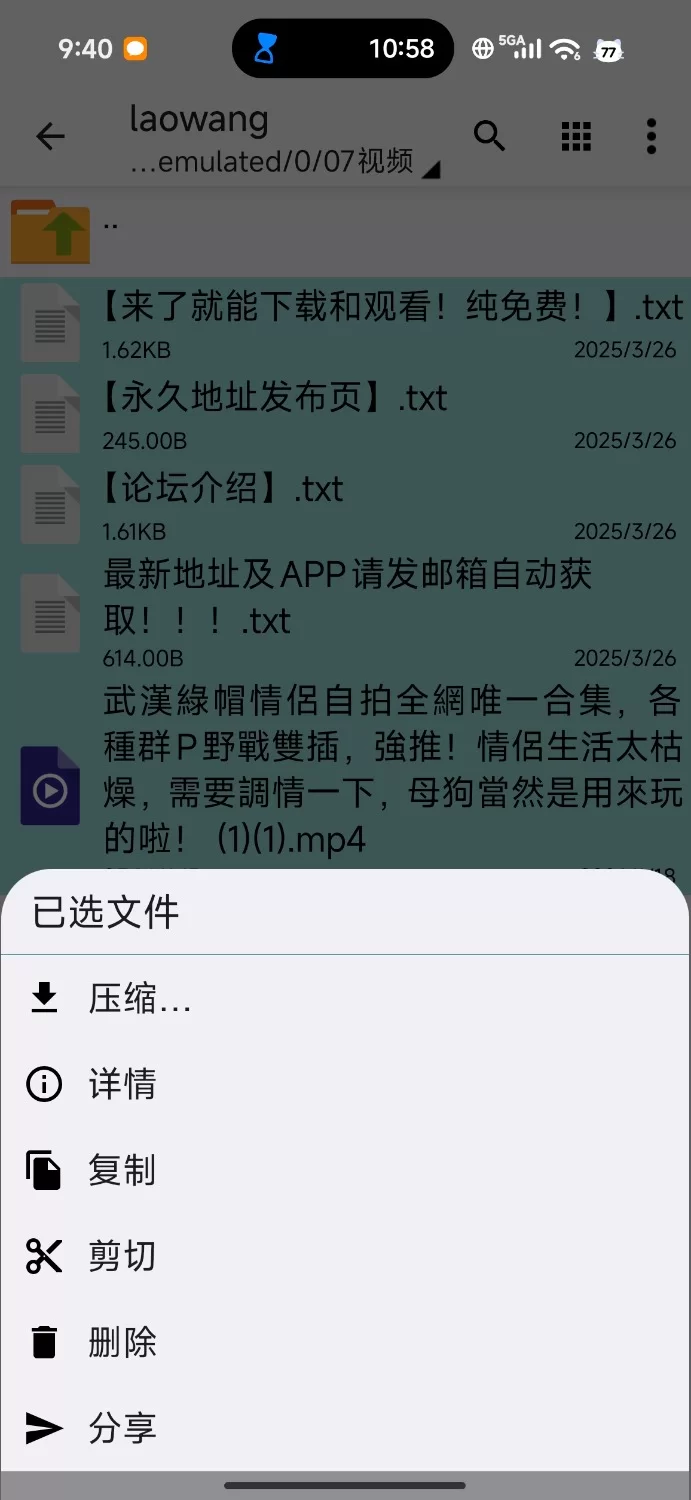Open 详情 for the selected files
Screen dimensions: 691x1500
point(122,1084)
